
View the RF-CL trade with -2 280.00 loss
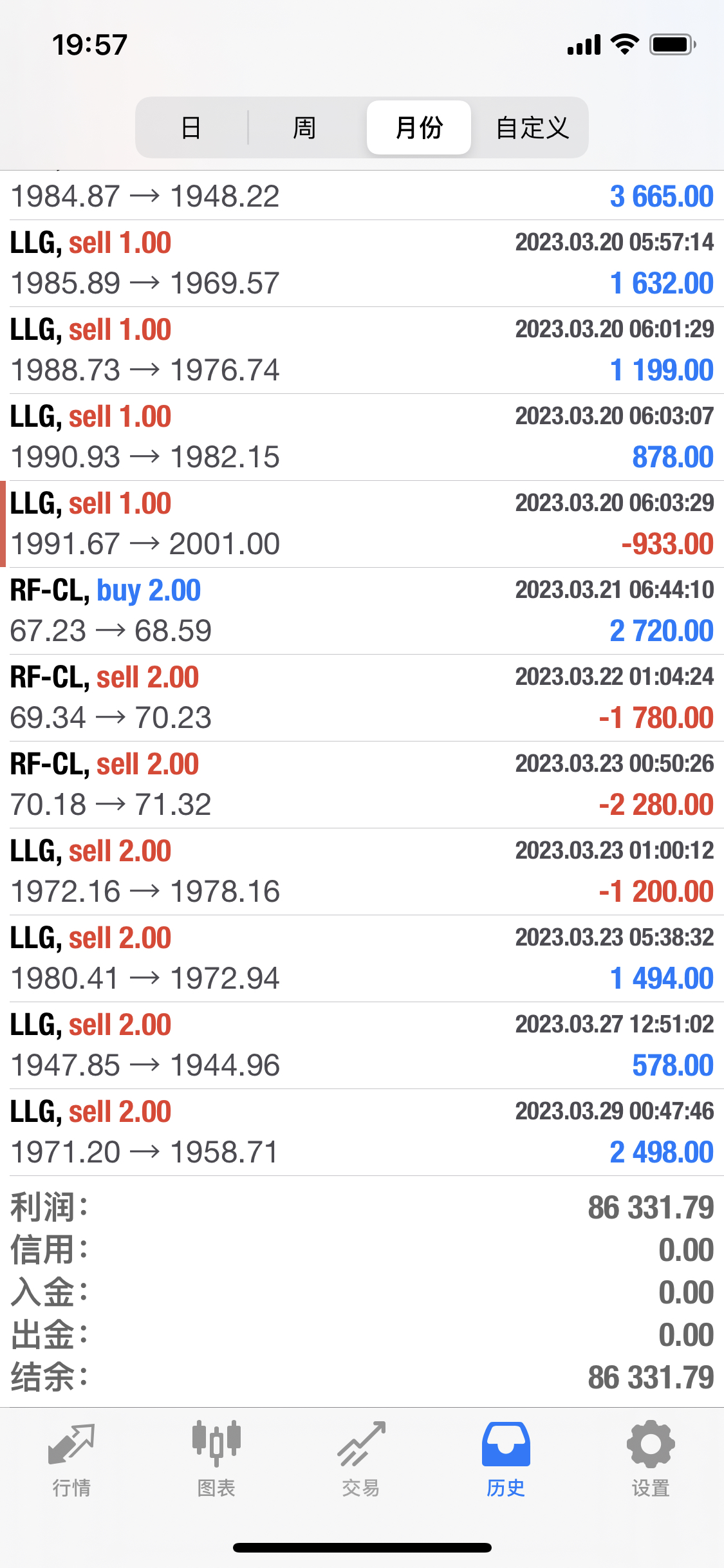(362, 785)
